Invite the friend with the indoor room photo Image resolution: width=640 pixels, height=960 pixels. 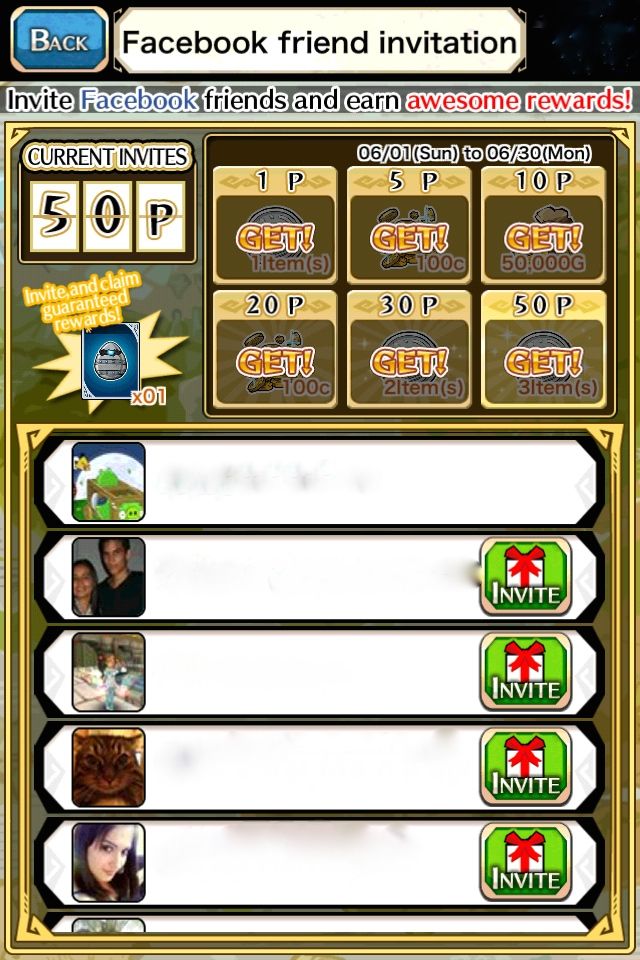tap(525, 672)
